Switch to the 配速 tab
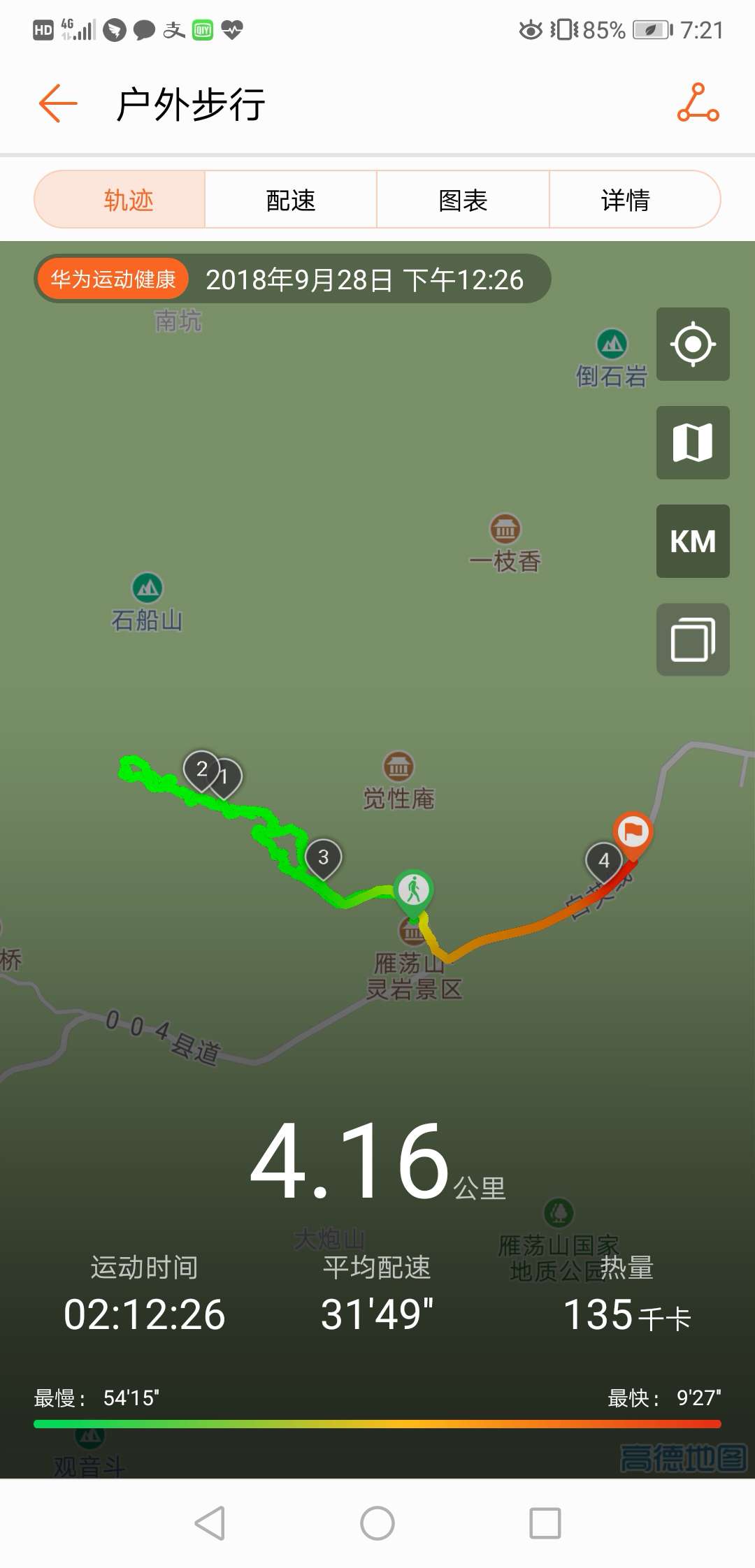The width and height of the screenshot is (755, 1568). [x=289, y=200]
